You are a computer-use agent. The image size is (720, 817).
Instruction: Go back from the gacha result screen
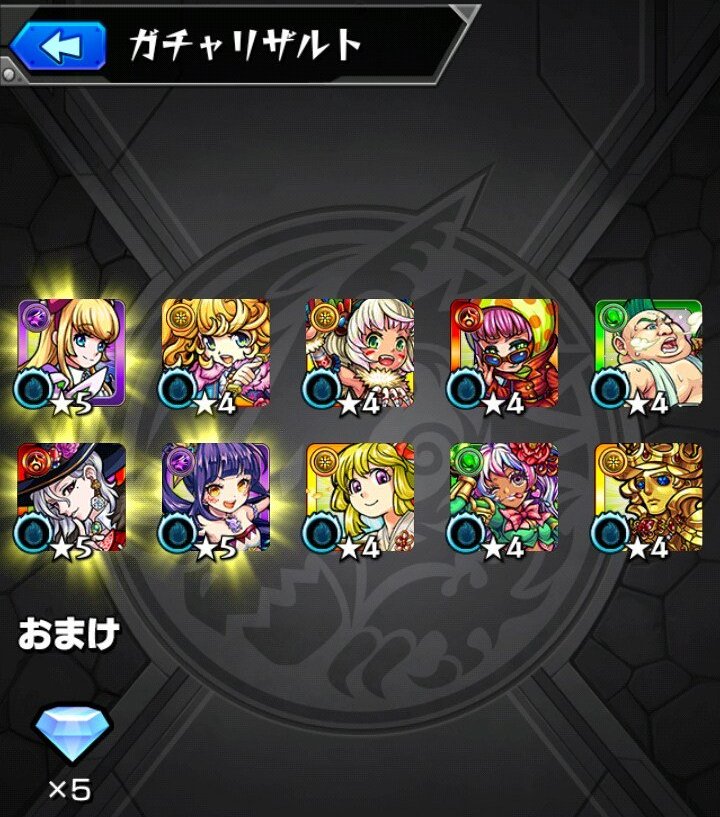click(58, 45)
